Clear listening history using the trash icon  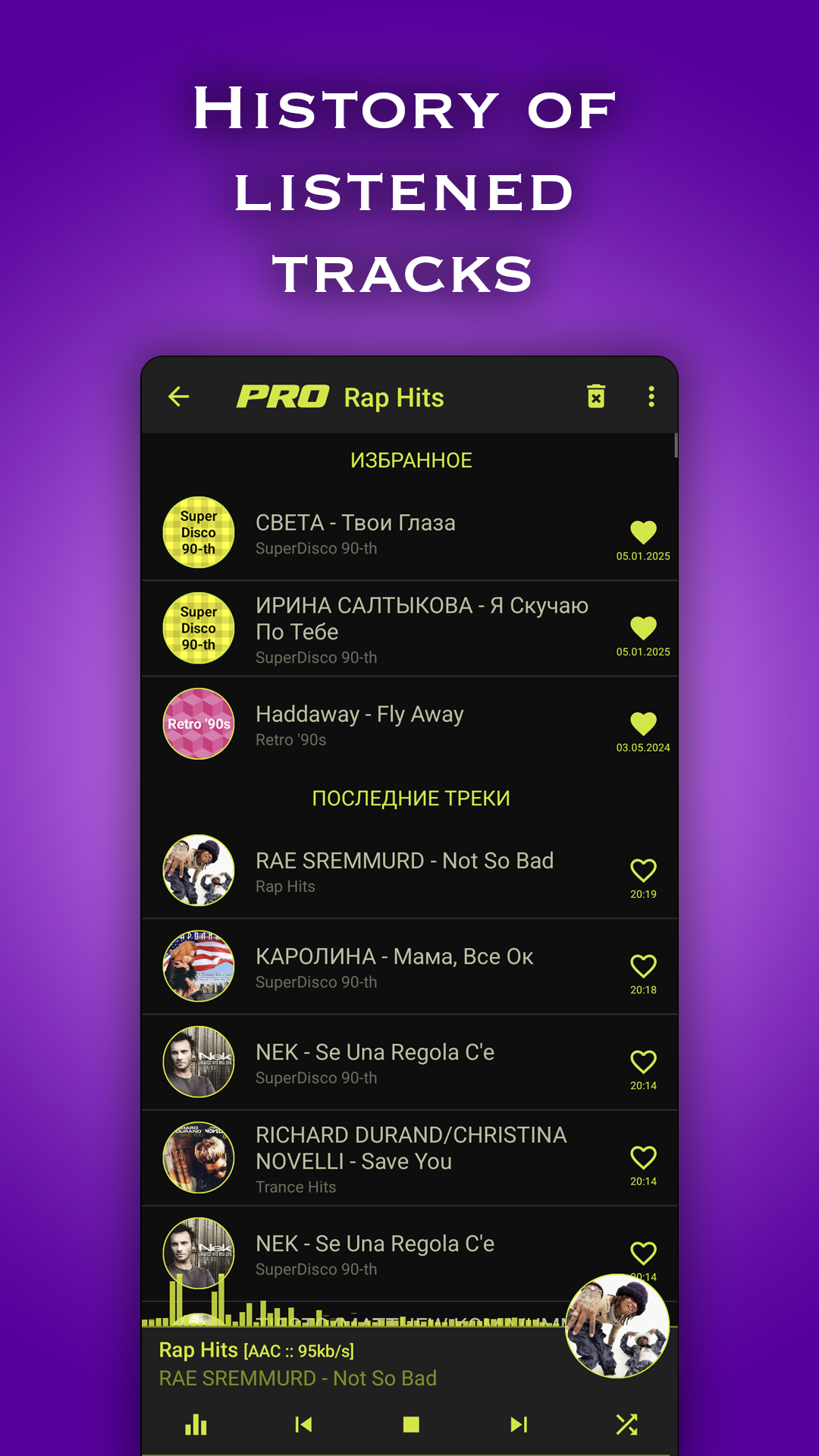point(596,396)
